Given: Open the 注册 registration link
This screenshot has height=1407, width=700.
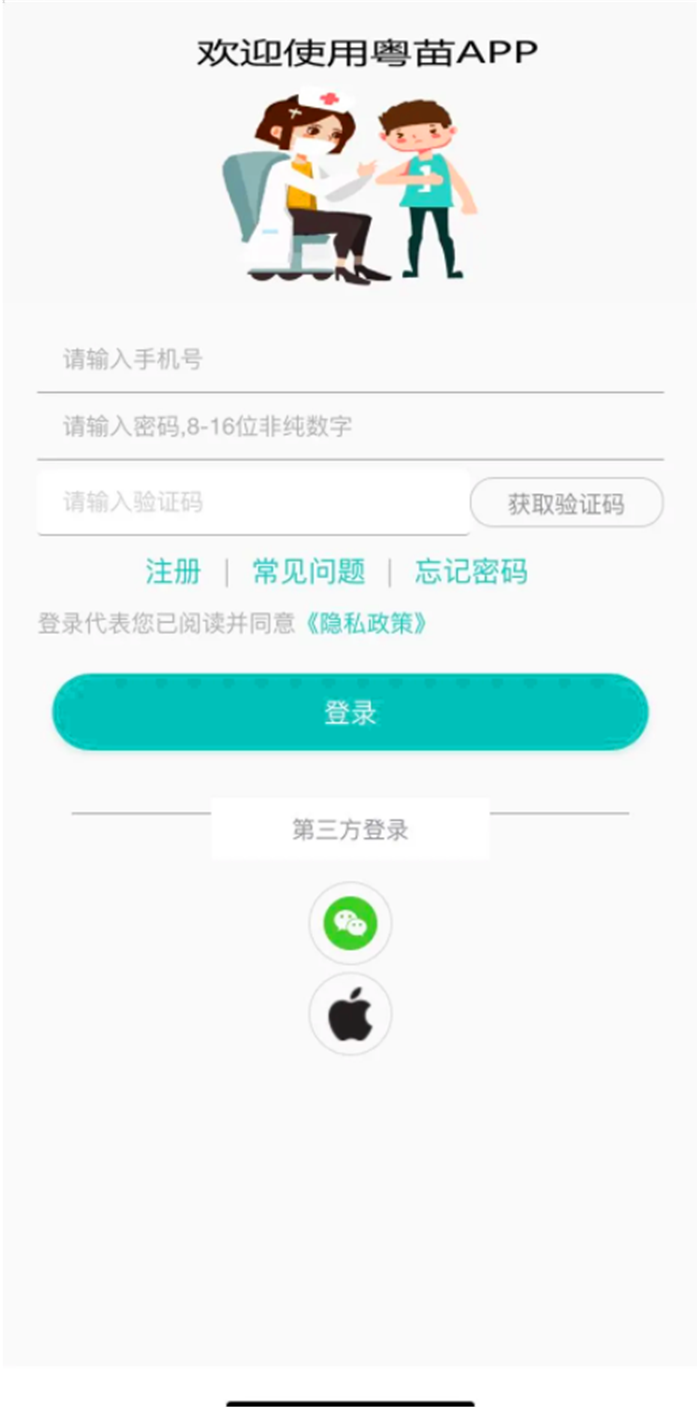Looking at the screenshot, I should [x=173, y=572].
